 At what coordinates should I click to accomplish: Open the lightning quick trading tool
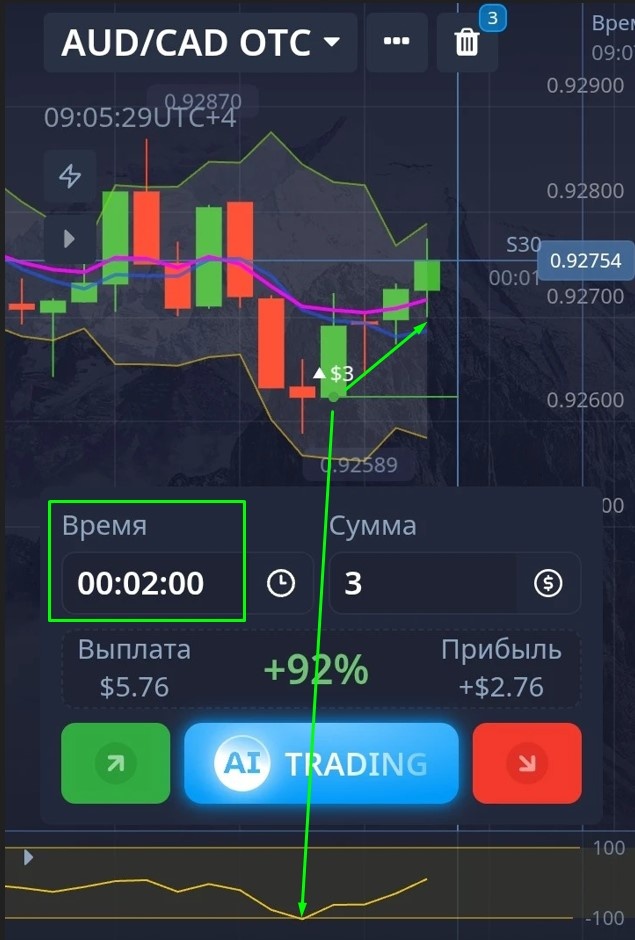pyautogui.click(x=70, y=177)
